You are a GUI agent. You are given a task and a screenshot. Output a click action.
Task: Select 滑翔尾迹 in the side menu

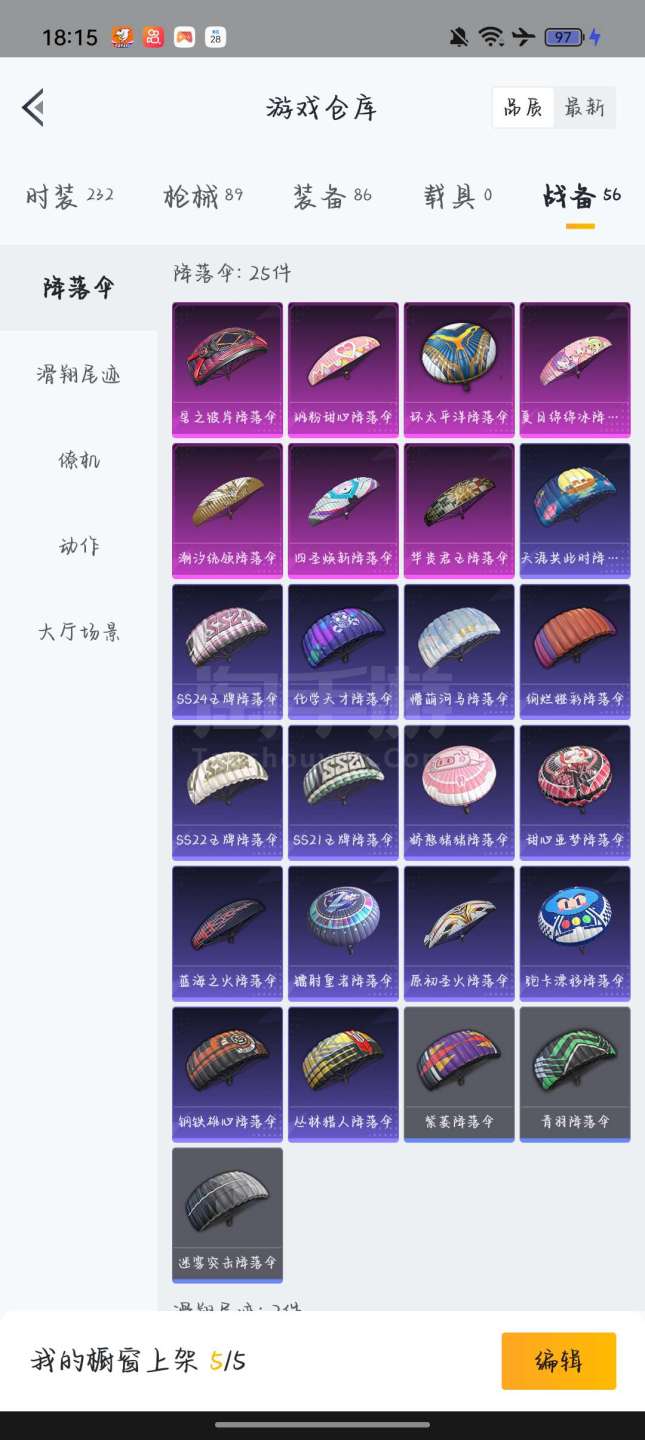click(79, 374)
